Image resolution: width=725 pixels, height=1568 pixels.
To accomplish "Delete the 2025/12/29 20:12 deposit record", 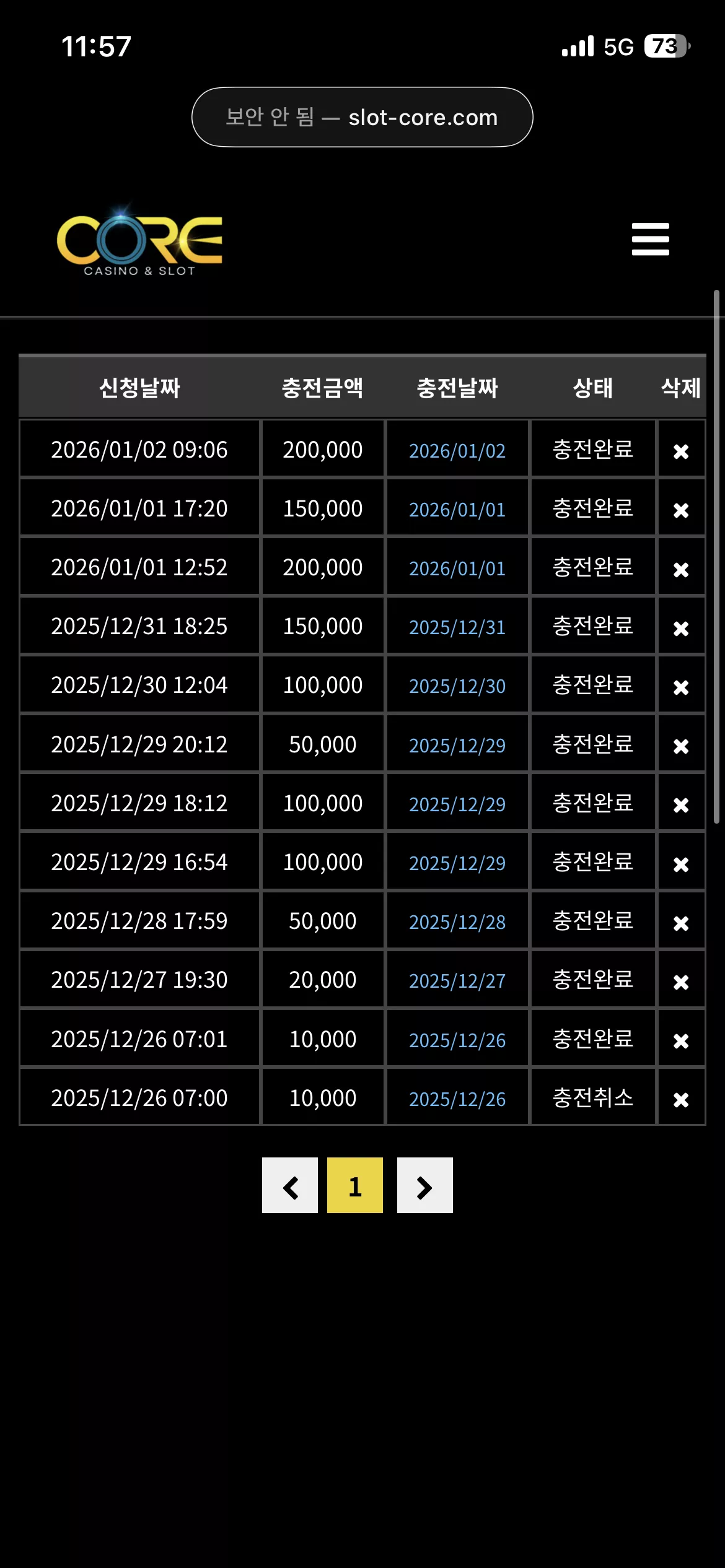I will click(681, 746).
